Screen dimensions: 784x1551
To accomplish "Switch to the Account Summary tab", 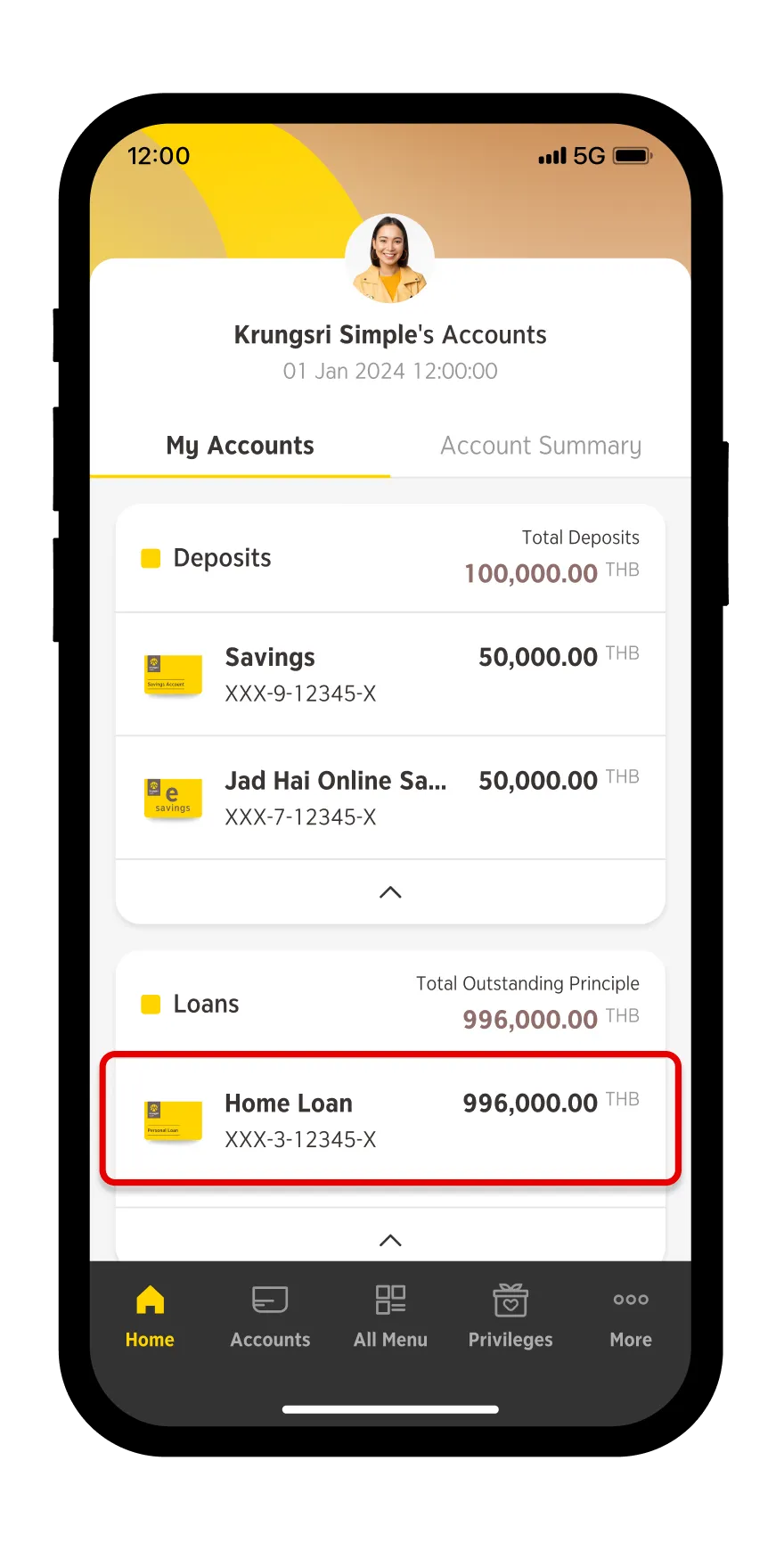I will pyautogui.click(x=541, y=446).
